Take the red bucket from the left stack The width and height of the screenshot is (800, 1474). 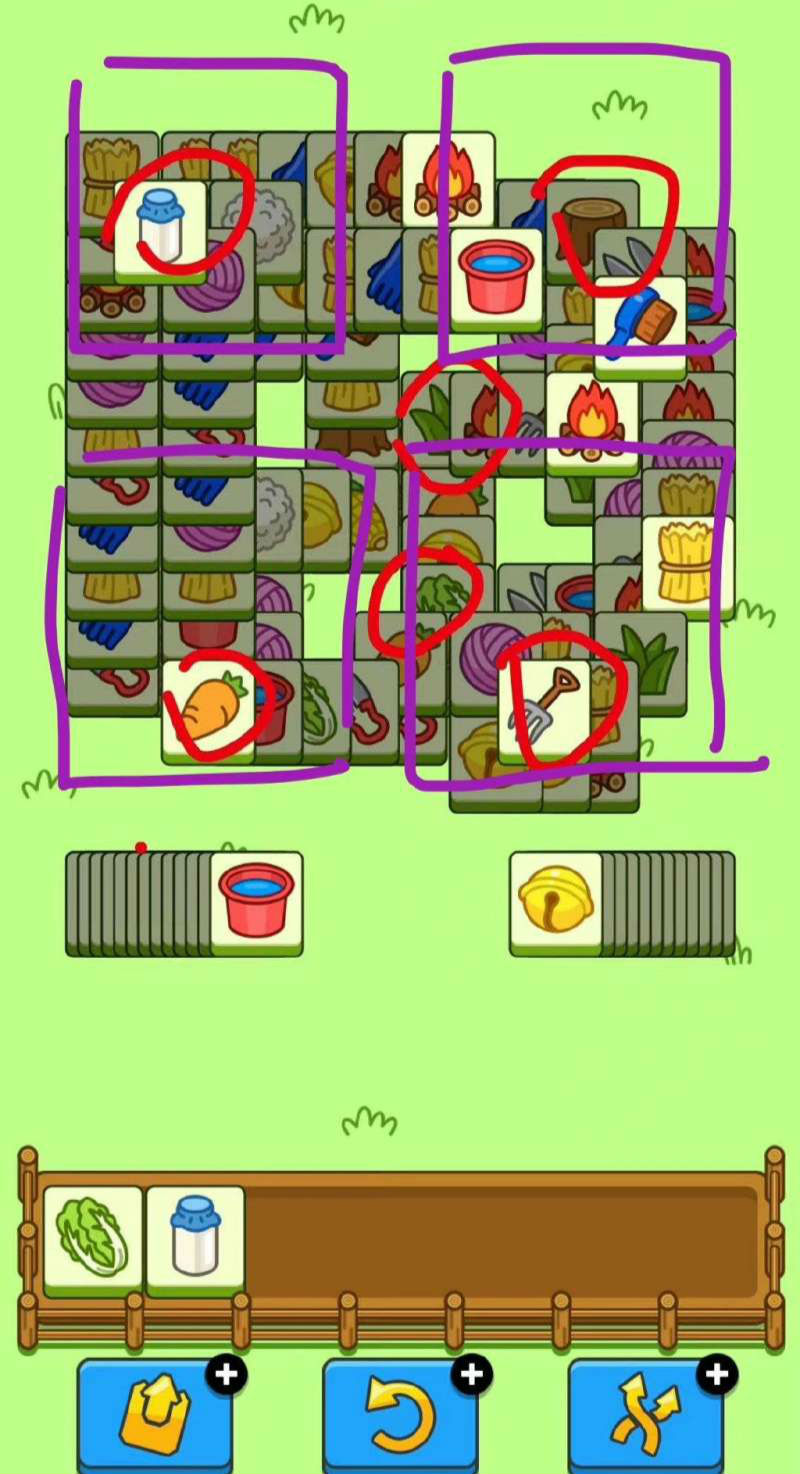pos(256,901)
